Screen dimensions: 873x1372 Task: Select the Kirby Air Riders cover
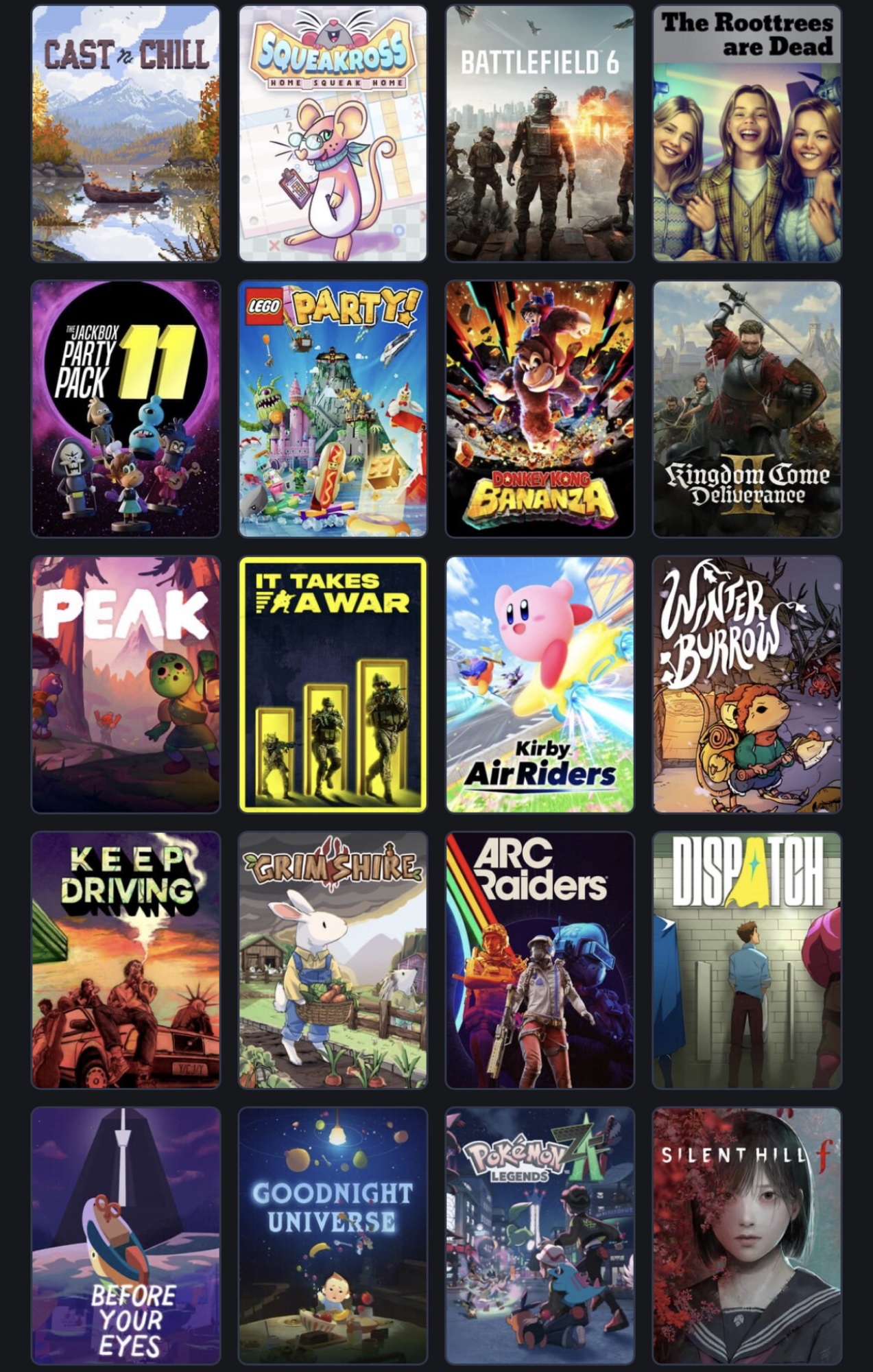pos(540,685)
